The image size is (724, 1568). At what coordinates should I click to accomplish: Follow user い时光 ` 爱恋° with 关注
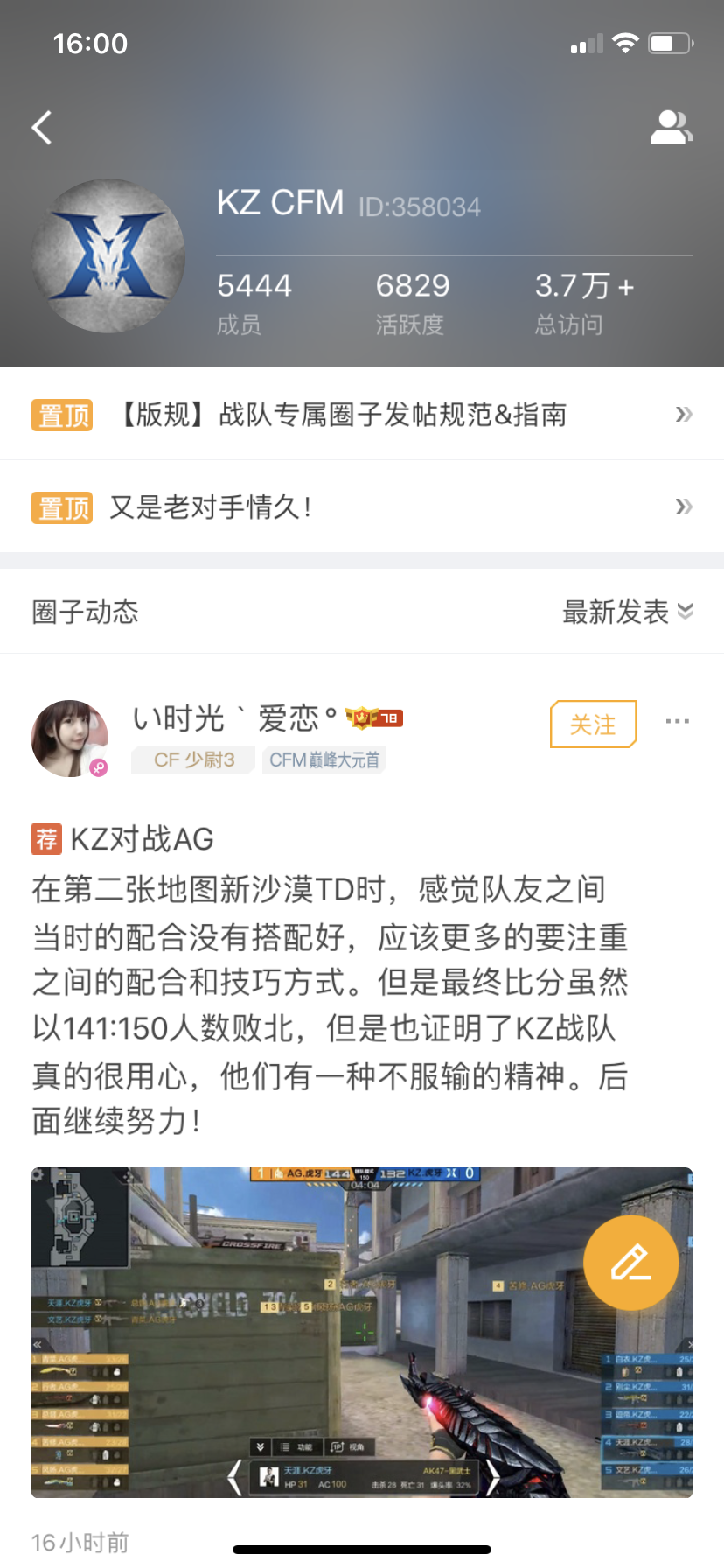593,724
